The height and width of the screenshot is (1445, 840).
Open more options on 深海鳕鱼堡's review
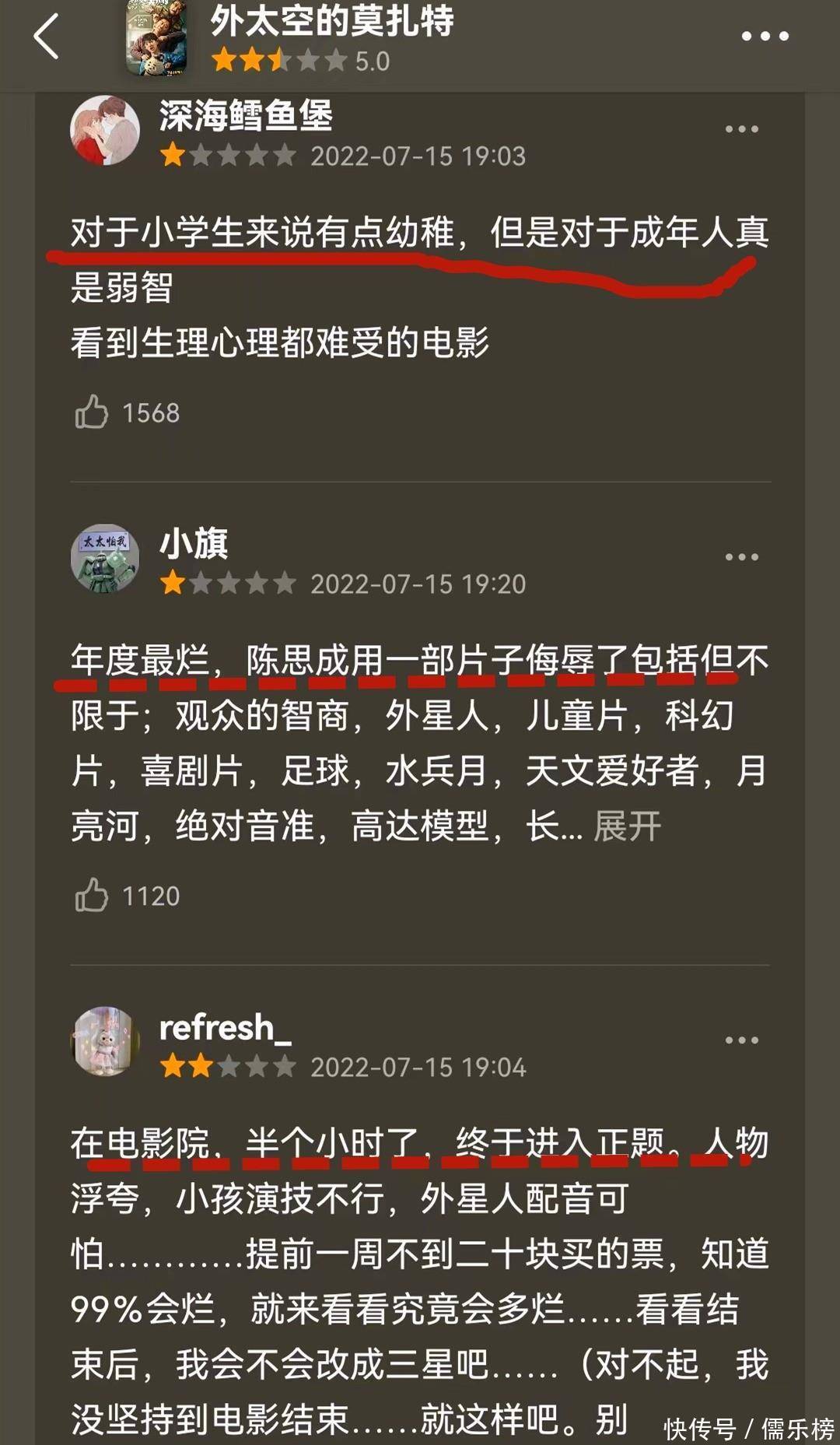point(741,129)
